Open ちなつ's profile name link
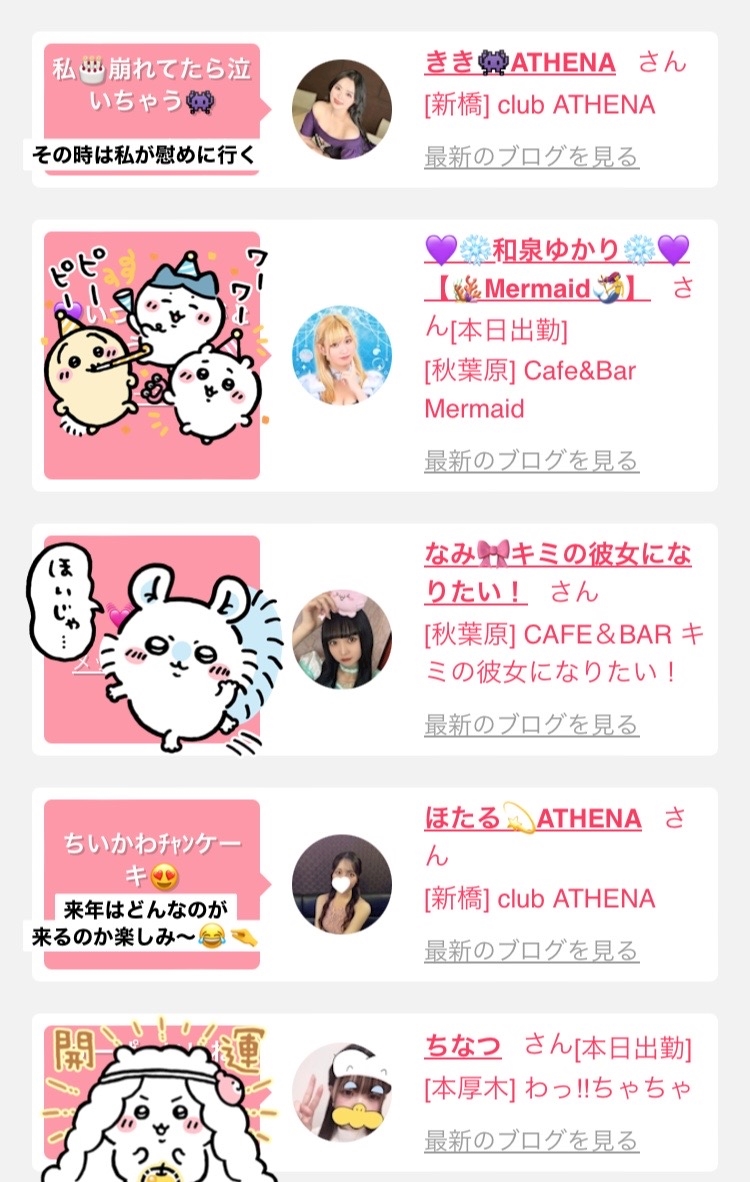 click(x=463, y=1046)
